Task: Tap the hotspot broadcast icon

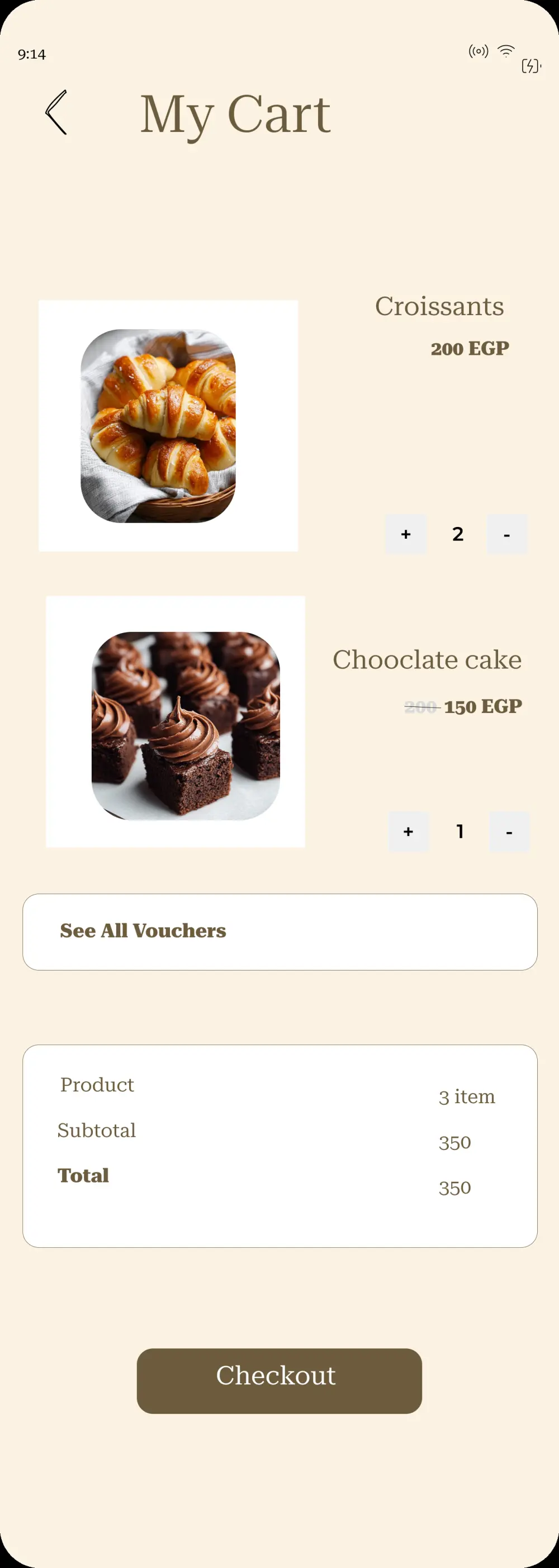Action: click(478, 52)
